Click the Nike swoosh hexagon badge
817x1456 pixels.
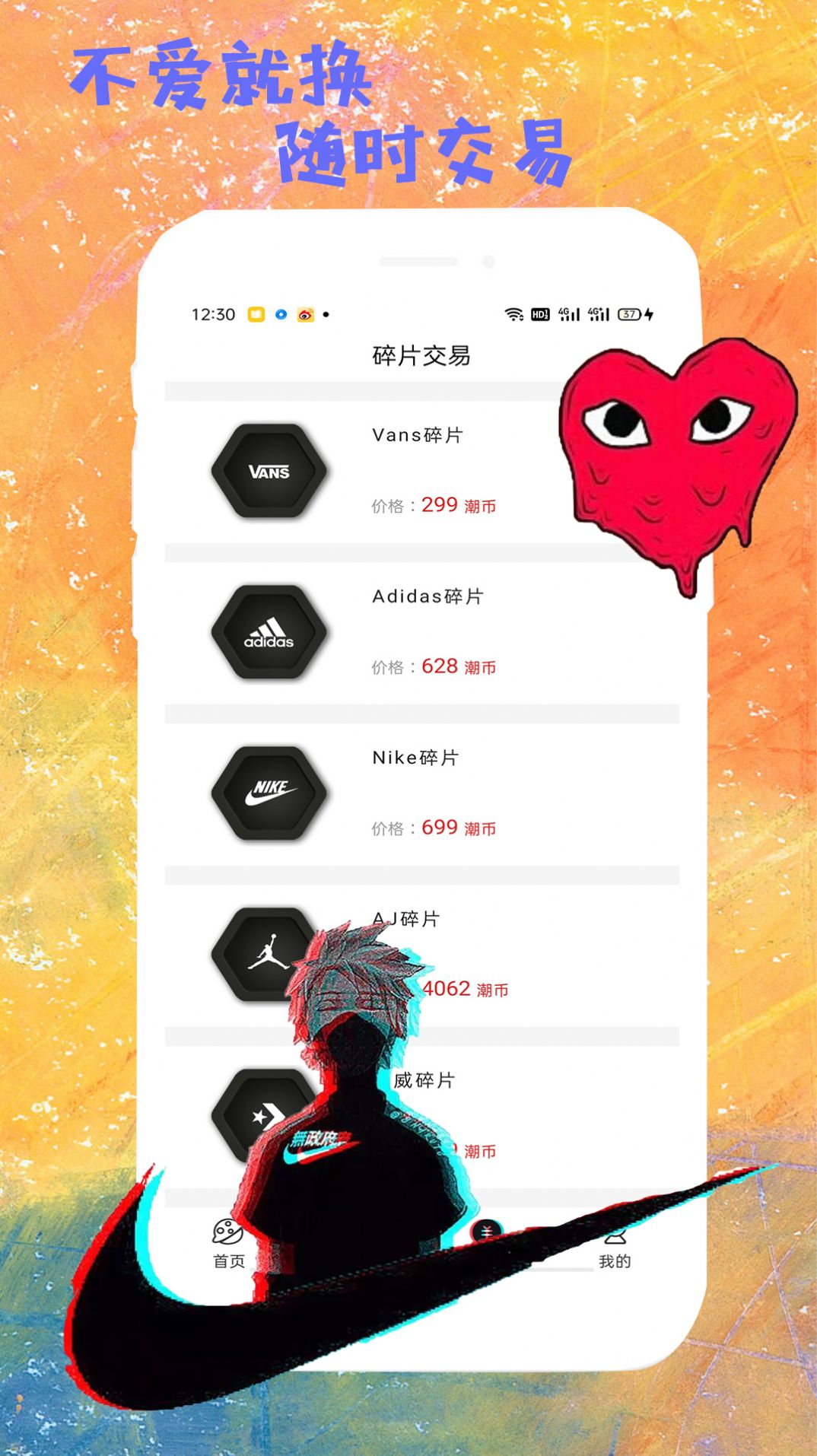[x=268, y=791]
